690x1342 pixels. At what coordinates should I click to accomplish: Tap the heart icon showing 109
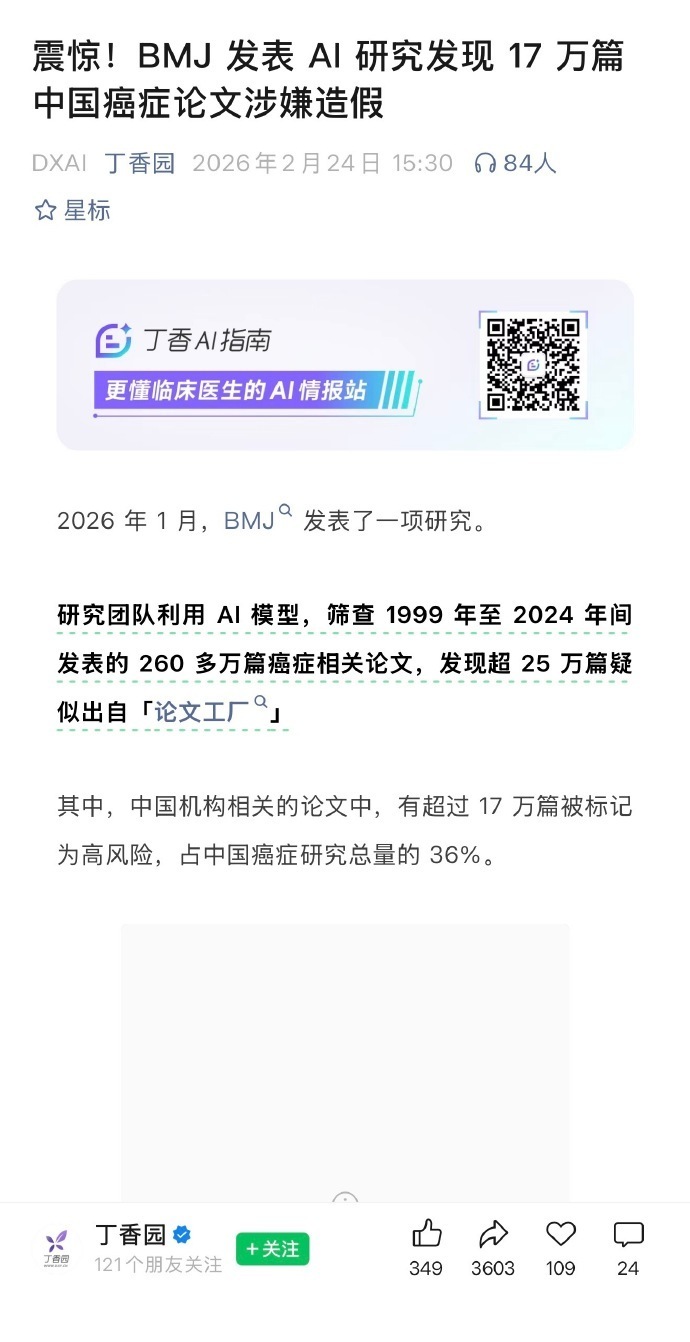[x=560, y=1235]
